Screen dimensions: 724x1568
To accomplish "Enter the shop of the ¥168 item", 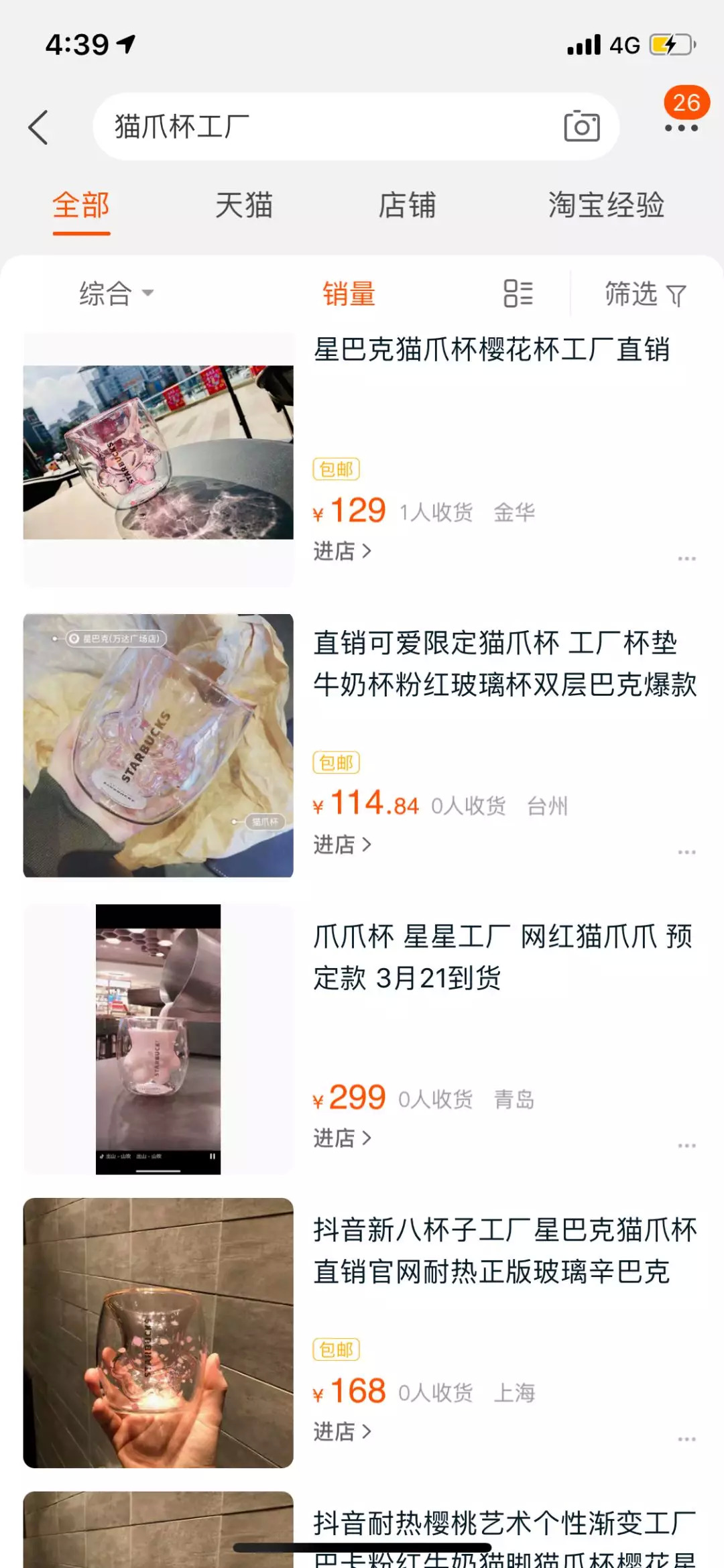I will coord(342,1432).
